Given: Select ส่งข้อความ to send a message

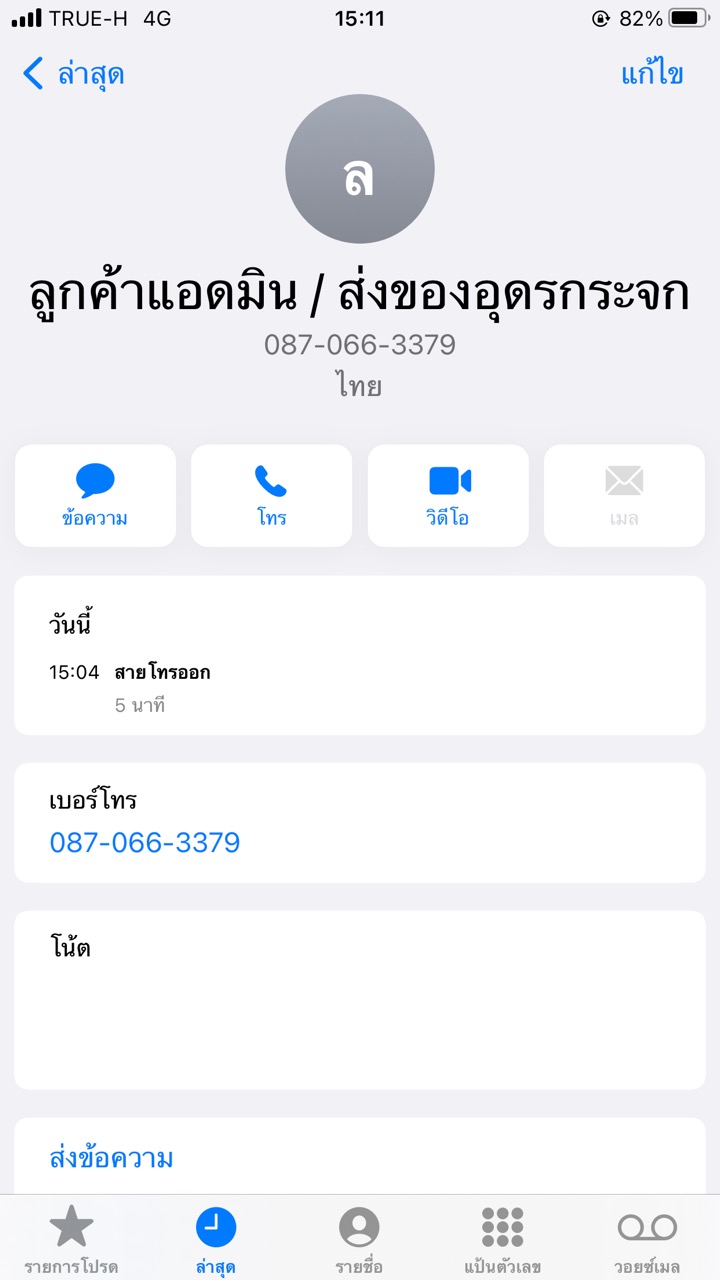Looking at the screenshot, I should coord(111,1158).
